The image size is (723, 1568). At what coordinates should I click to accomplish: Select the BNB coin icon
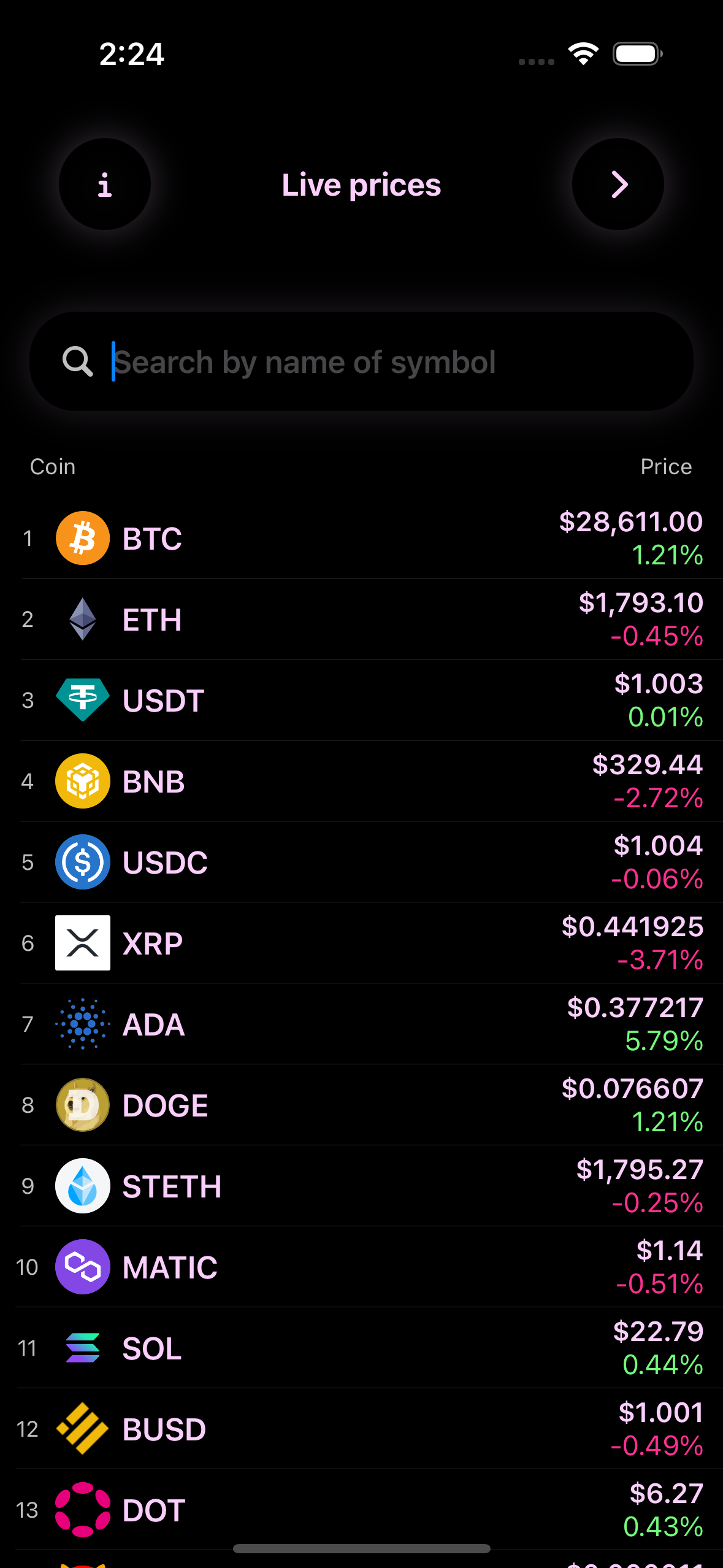pos(82,782)
